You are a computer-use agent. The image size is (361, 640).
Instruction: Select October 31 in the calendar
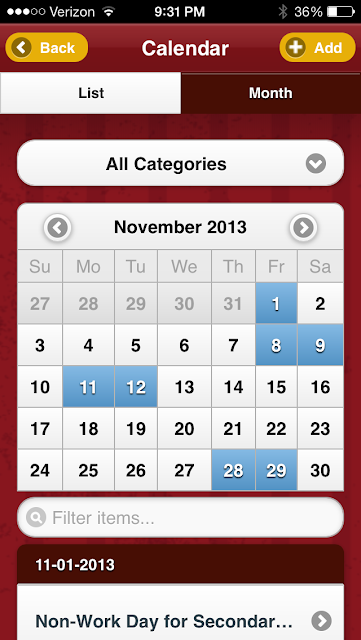233,304
